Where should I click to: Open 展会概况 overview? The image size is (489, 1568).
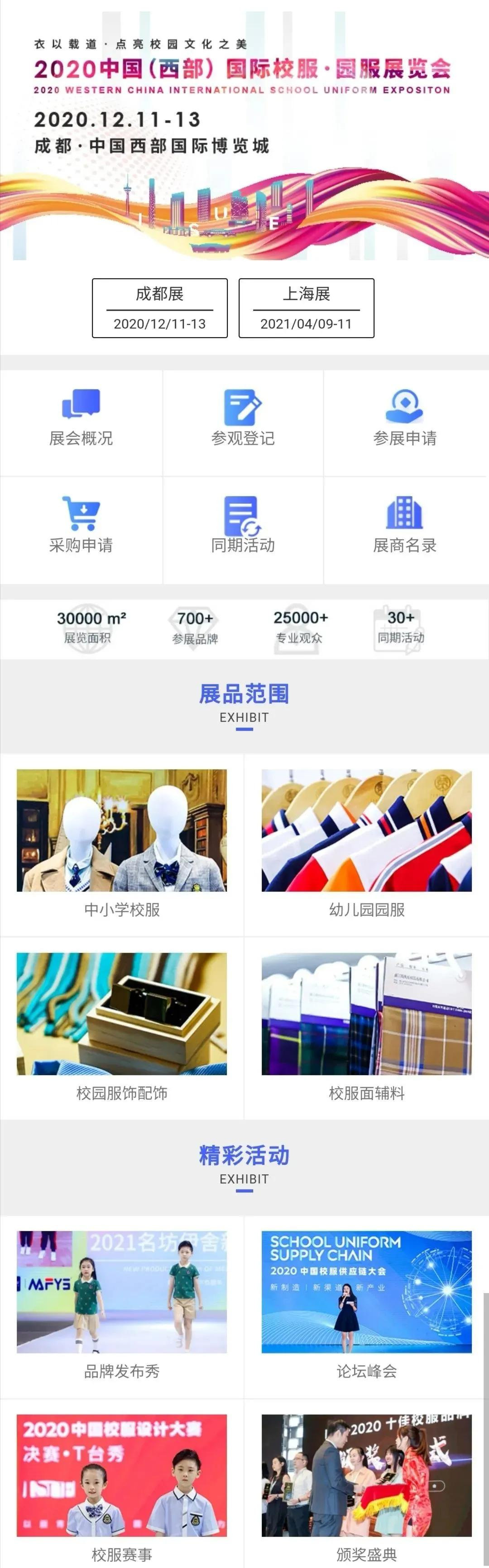(x=81, y=420)
